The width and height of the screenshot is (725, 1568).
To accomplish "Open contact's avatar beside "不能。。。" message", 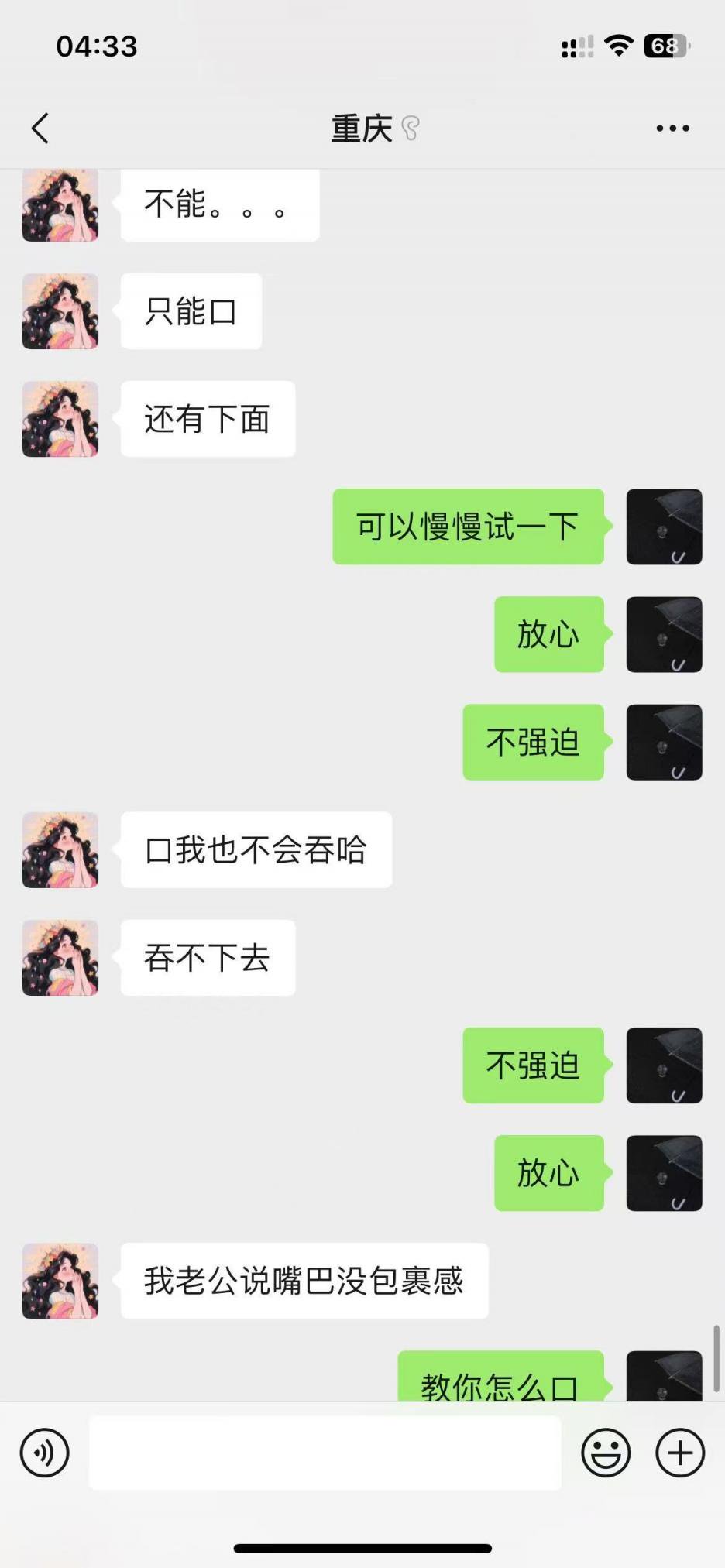I will click(60, 206).
